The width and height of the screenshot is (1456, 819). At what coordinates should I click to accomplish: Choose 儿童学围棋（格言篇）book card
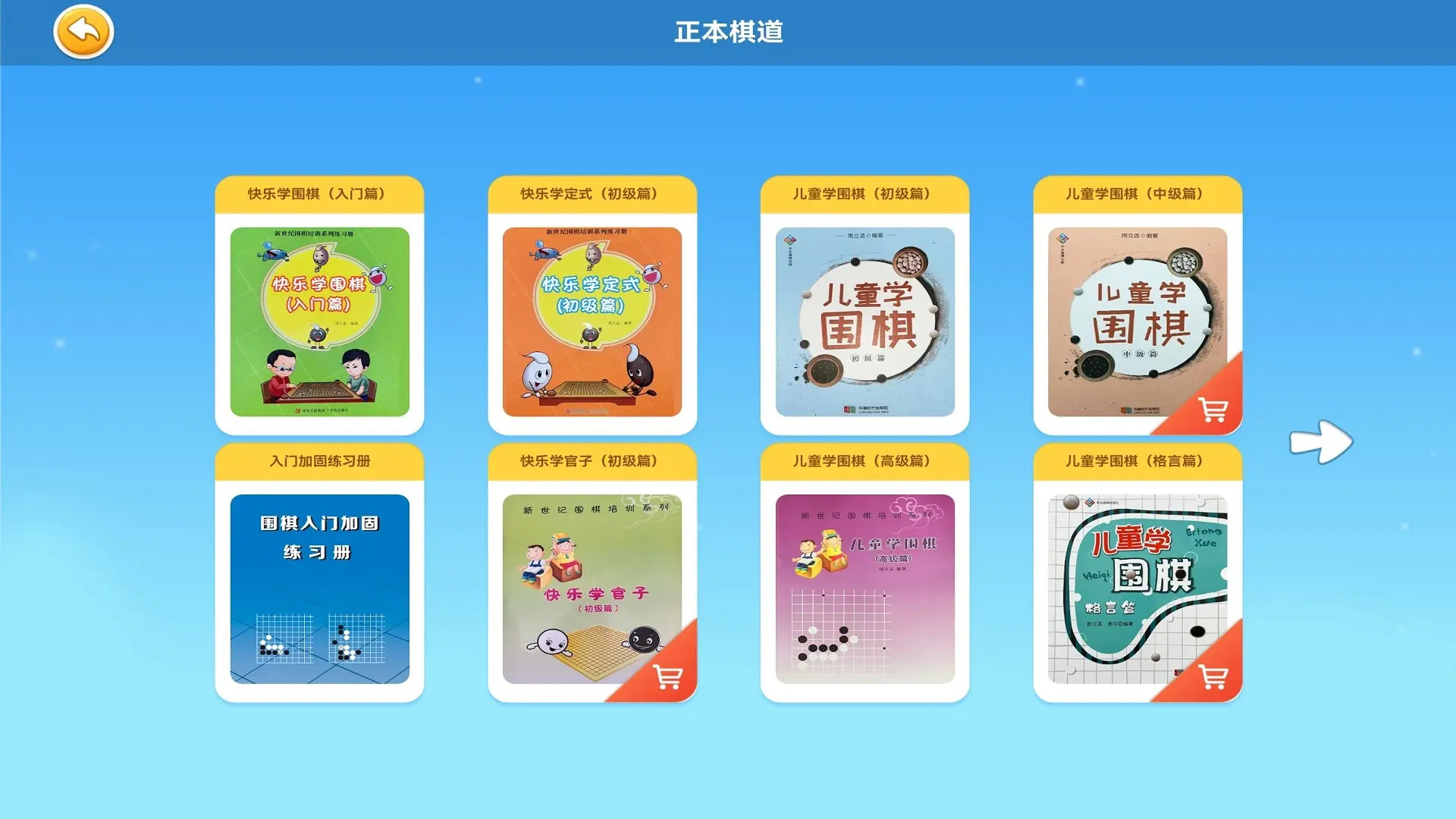pos(1137,588)
